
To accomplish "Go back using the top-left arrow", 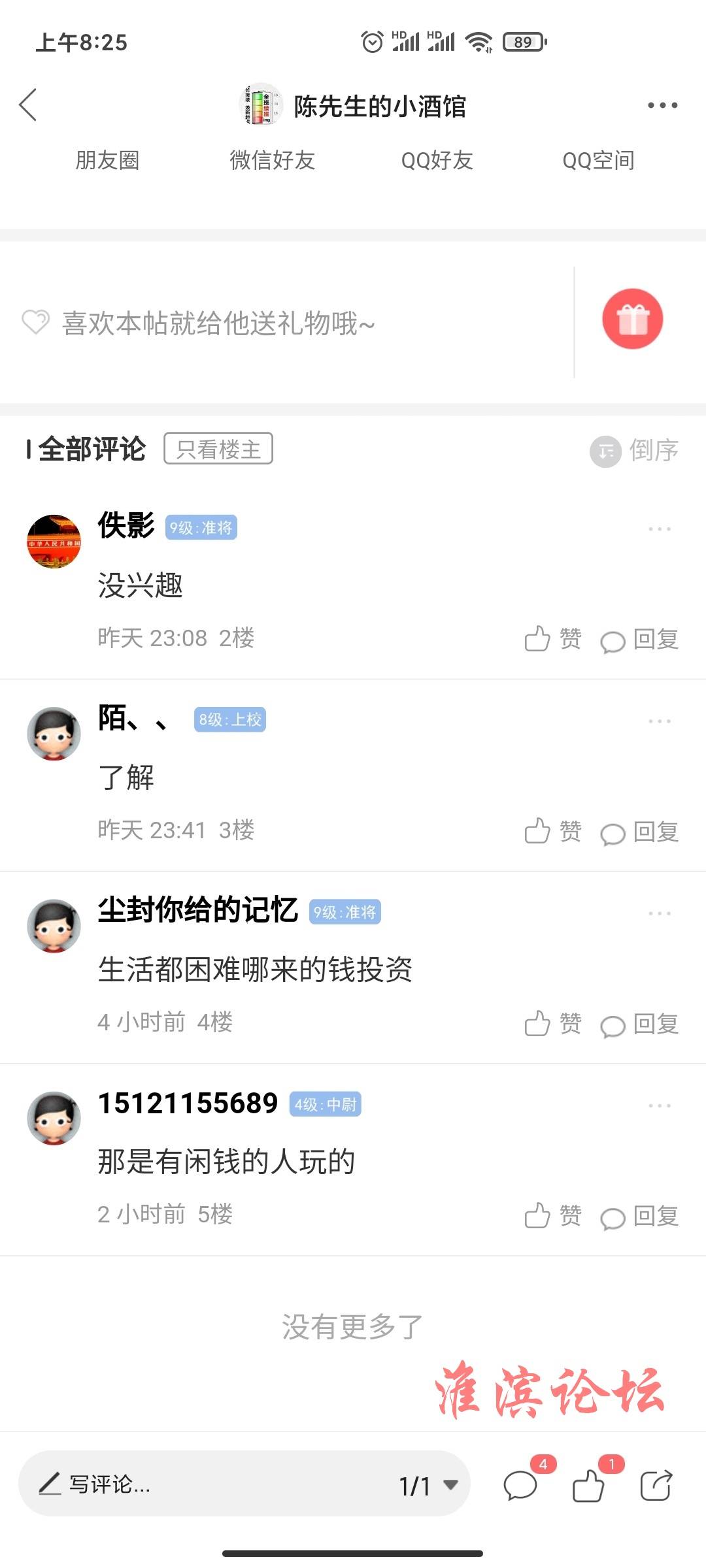I will (x=28, y=105).
